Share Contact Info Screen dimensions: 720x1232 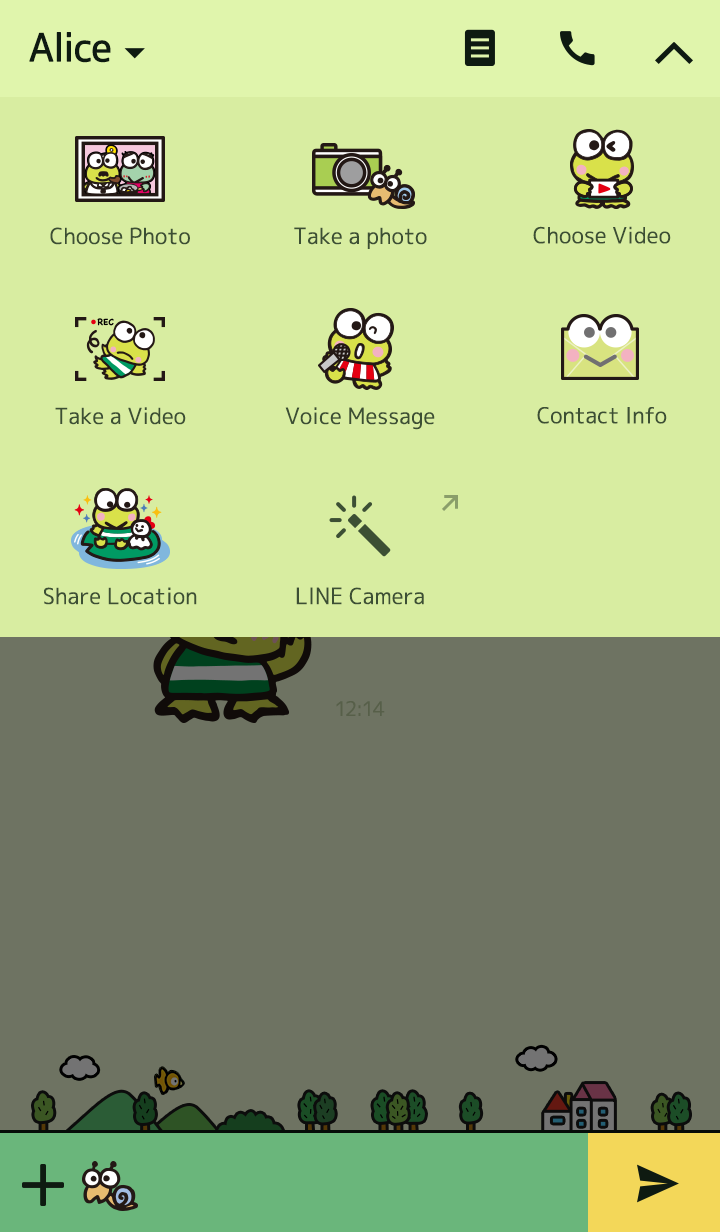(x=601, y=370)
